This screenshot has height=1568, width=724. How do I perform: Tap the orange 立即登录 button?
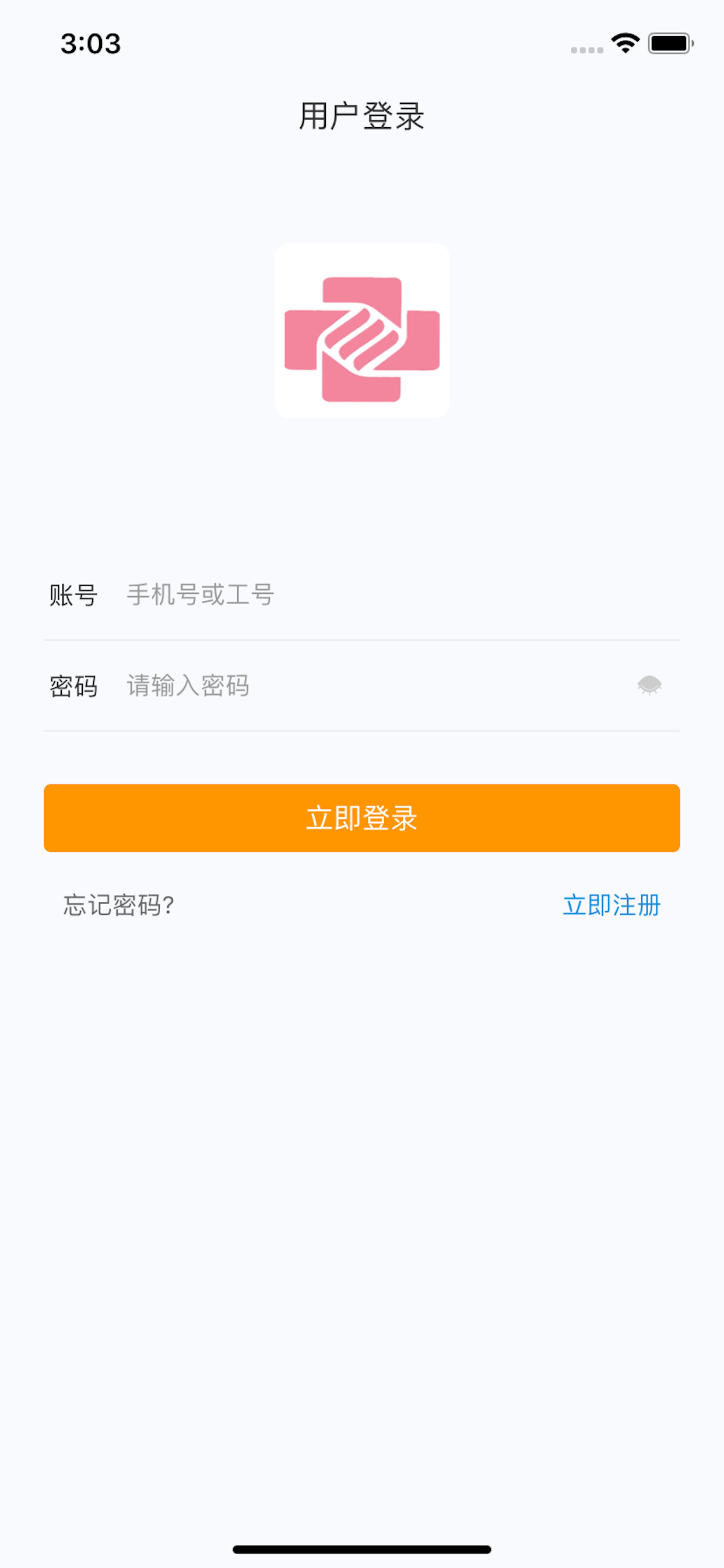(362, 817)
